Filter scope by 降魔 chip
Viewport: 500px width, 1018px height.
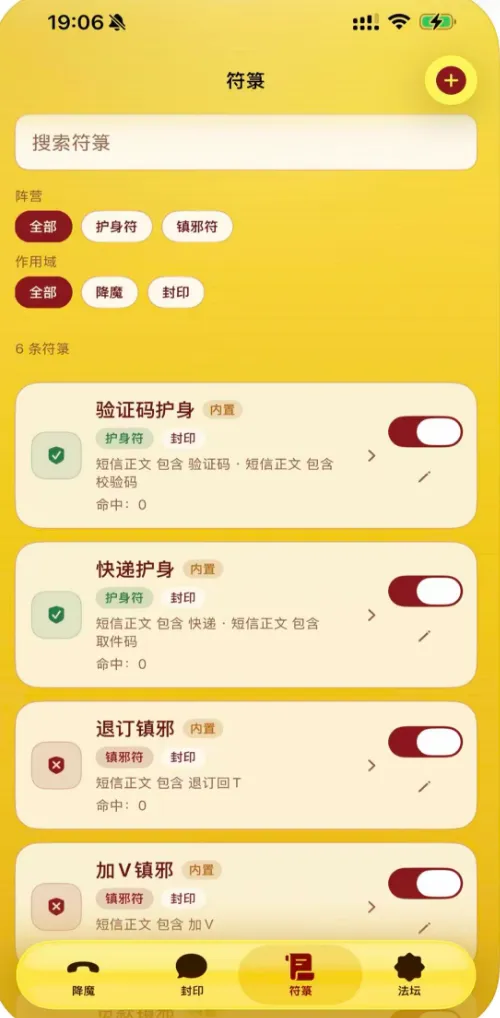click(x=110, y=292)
